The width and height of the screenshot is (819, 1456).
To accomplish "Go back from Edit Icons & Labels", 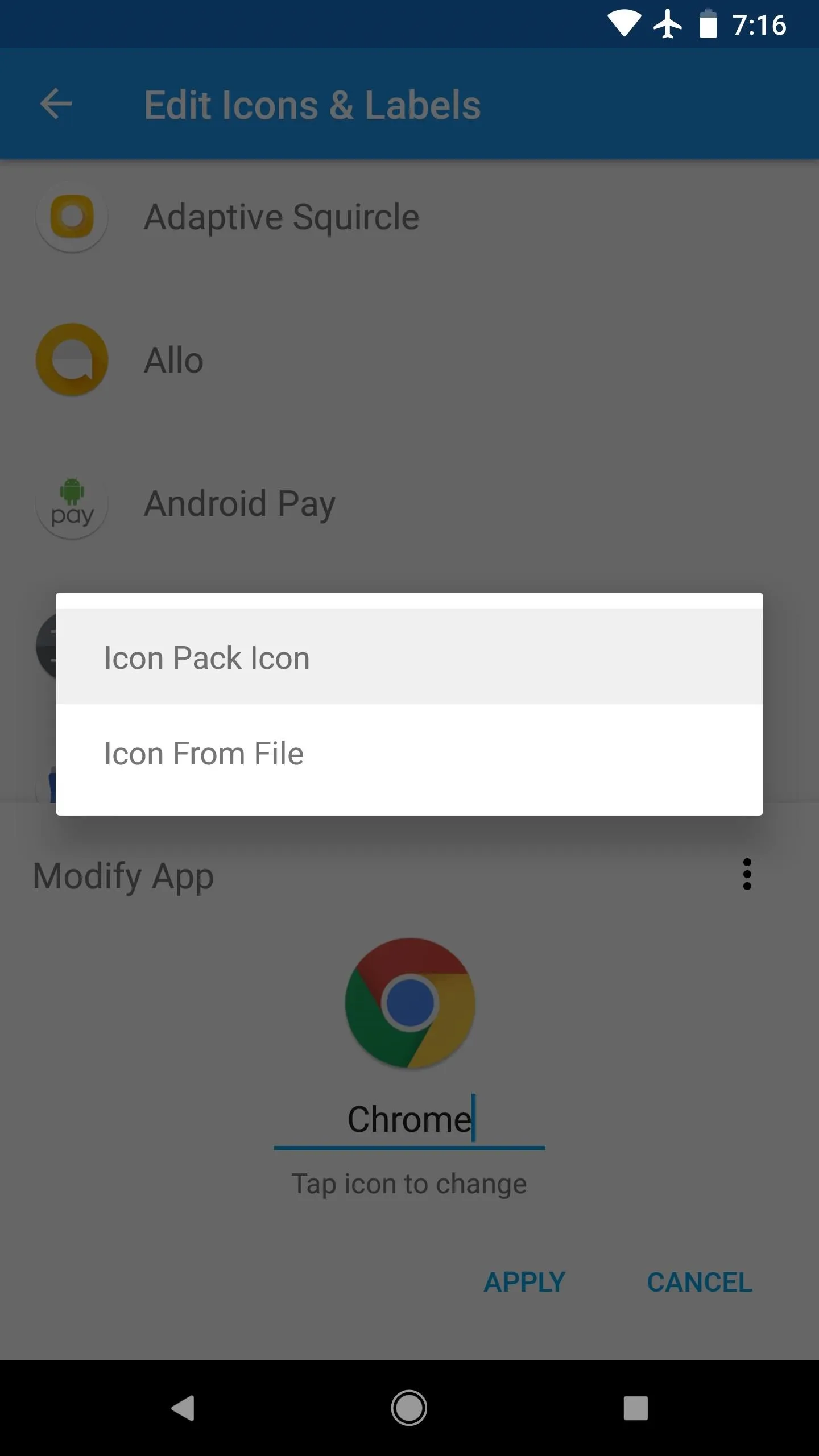I will pos(56,104).
